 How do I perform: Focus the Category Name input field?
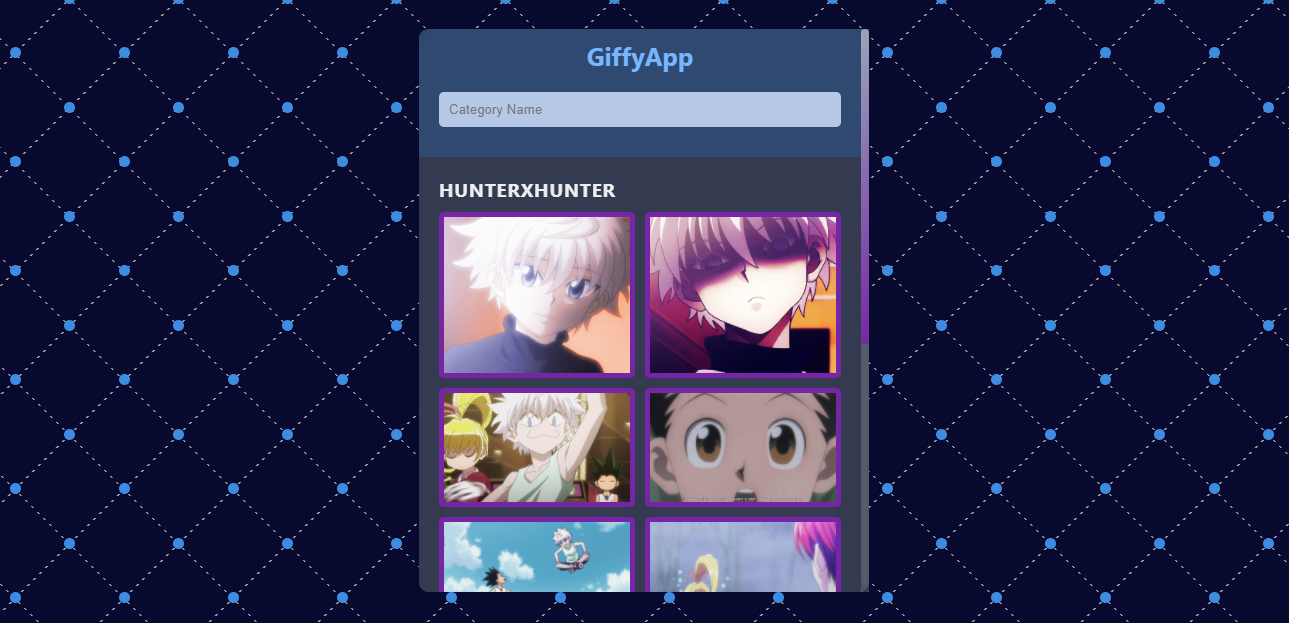639,110
